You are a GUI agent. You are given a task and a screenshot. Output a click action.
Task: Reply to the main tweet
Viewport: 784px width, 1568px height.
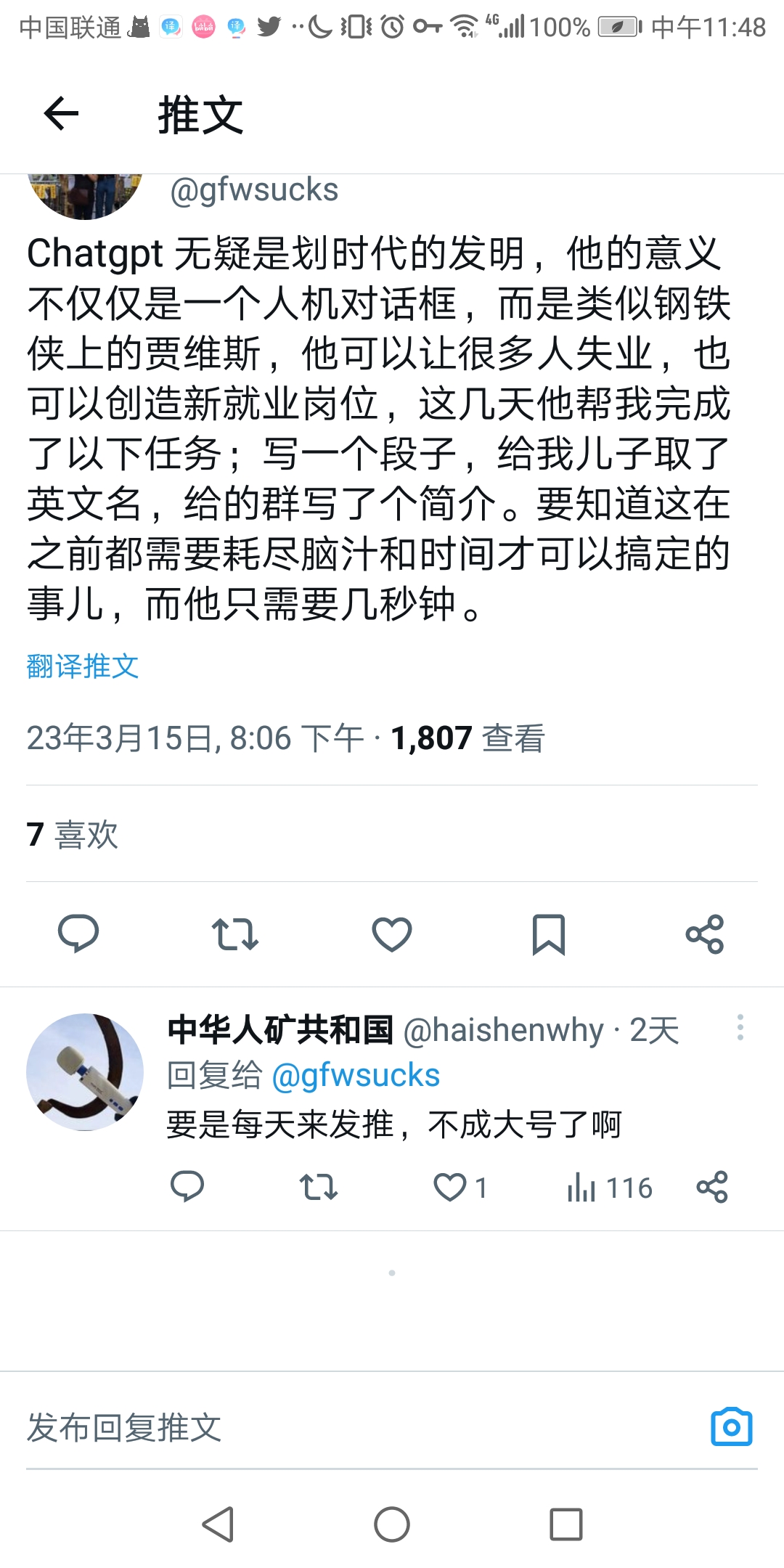pos(78,934)
